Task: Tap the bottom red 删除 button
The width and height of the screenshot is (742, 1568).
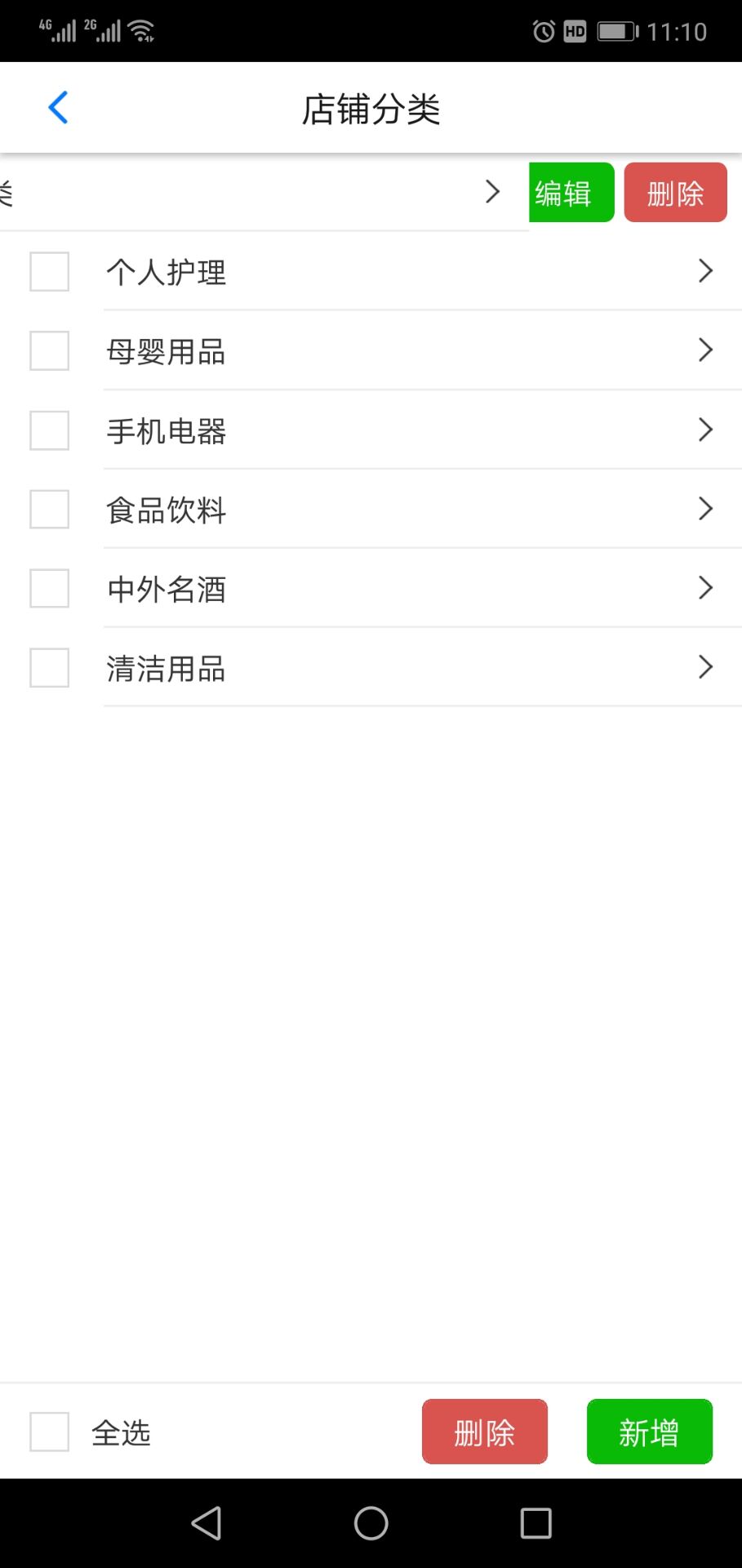Action: [x=484, y=1432]
